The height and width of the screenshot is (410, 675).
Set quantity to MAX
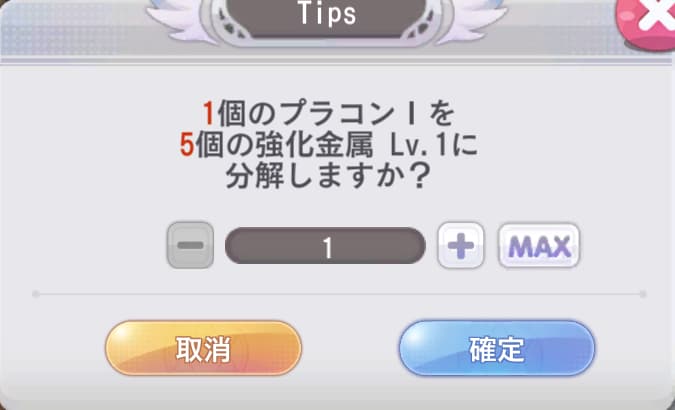539,245
